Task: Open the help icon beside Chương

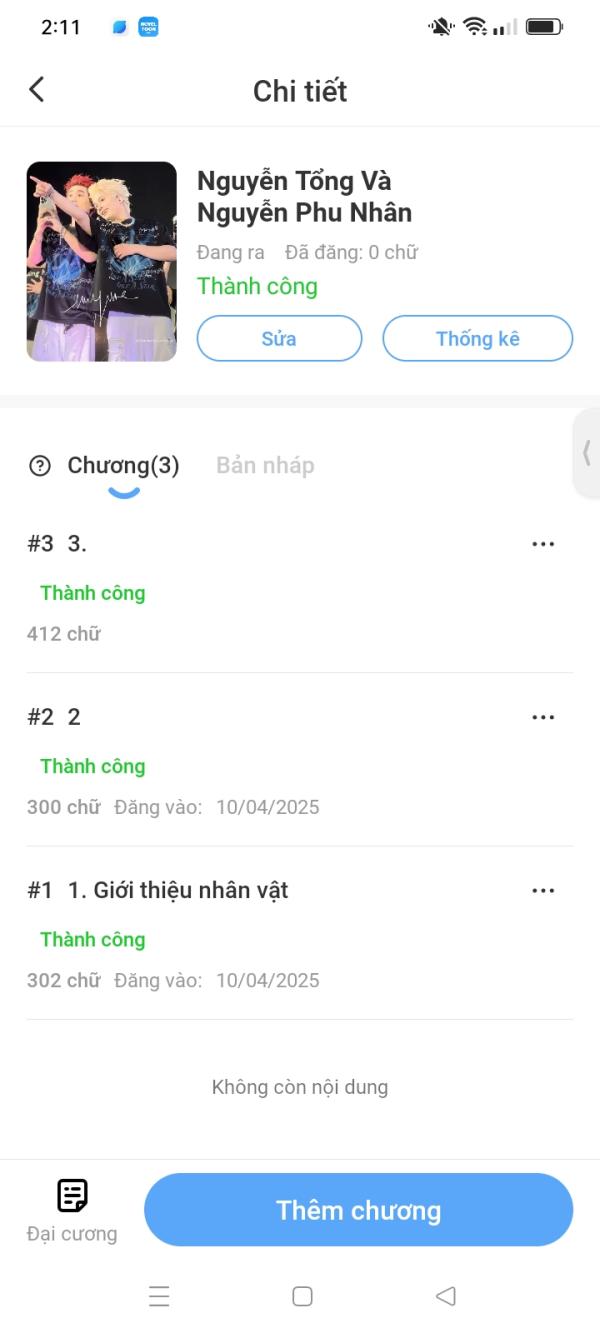Action: [40, 465]
